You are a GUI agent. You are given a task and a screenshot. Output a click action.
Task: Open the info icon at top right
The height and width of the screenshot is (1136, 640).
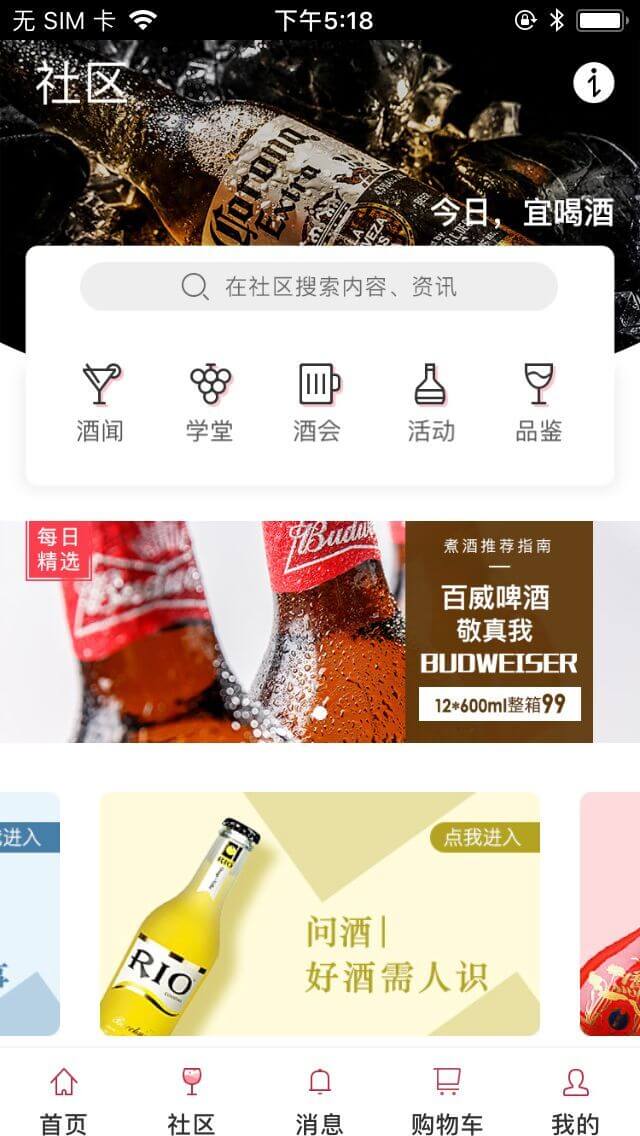593,82
